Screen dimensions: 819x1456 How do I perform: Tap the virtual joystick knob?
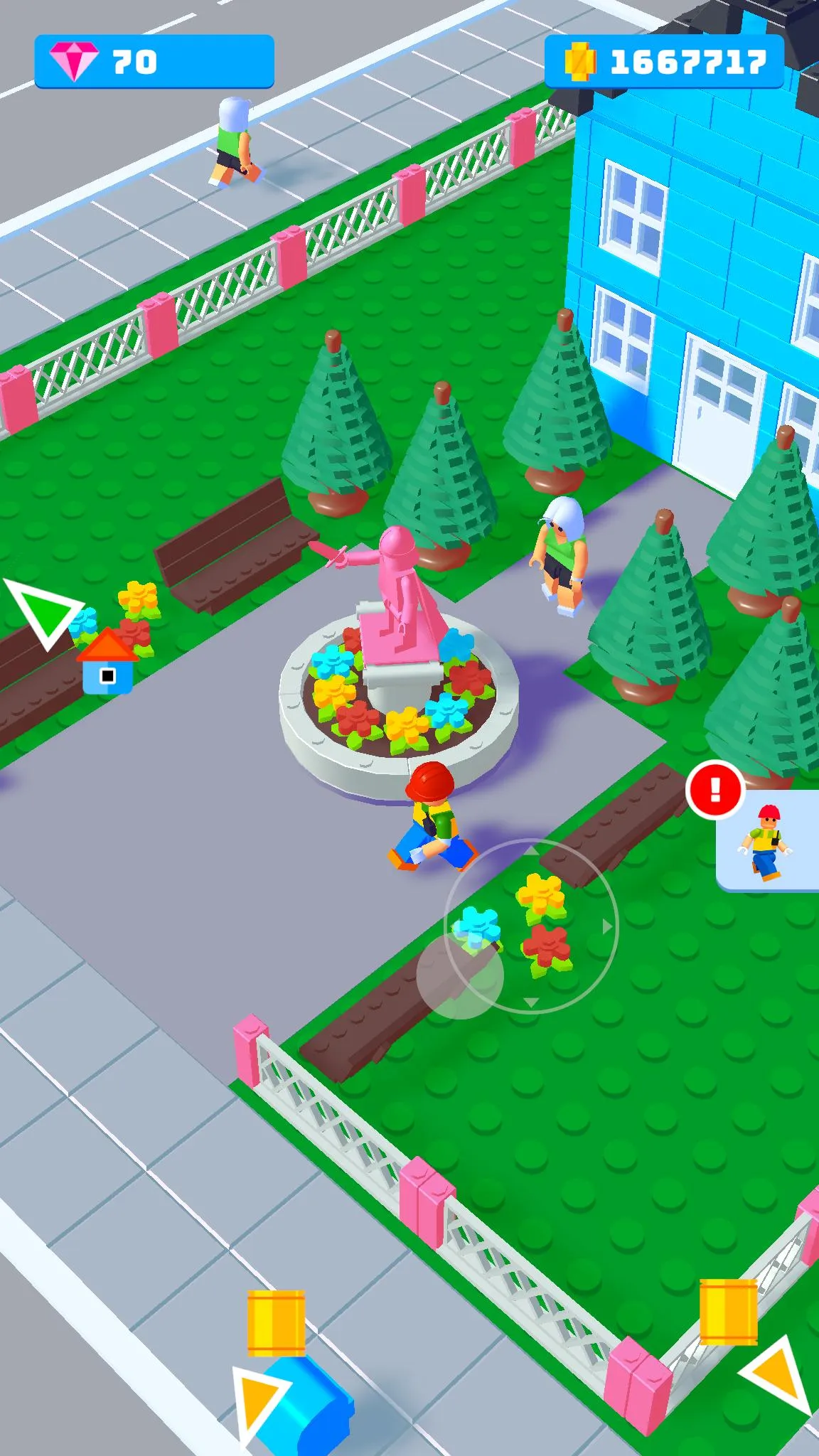pos(459,975)
